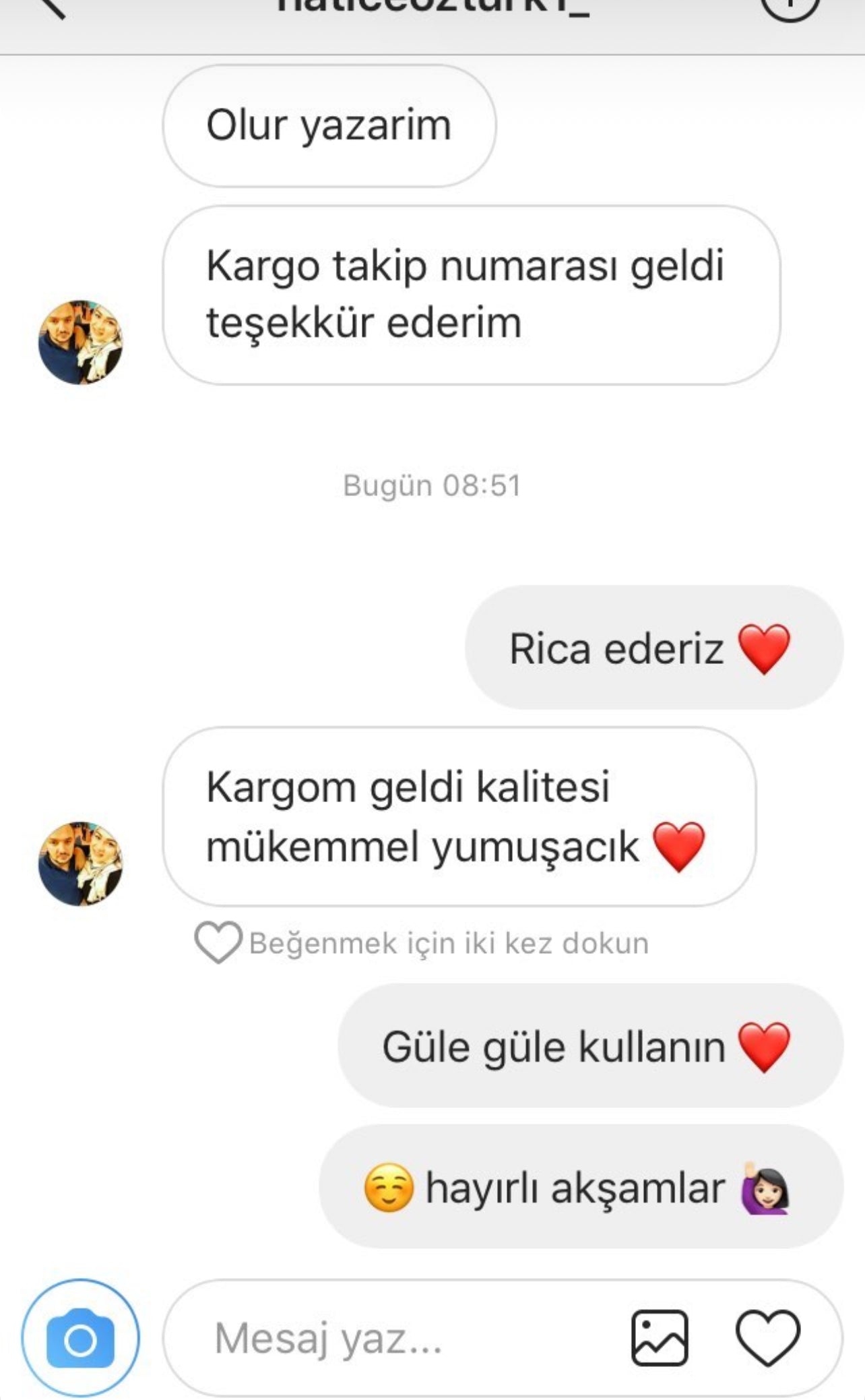Screen dimensions: 865x1400
Task: Open the gallery picker in the message bar
Action: point(660,1337)
